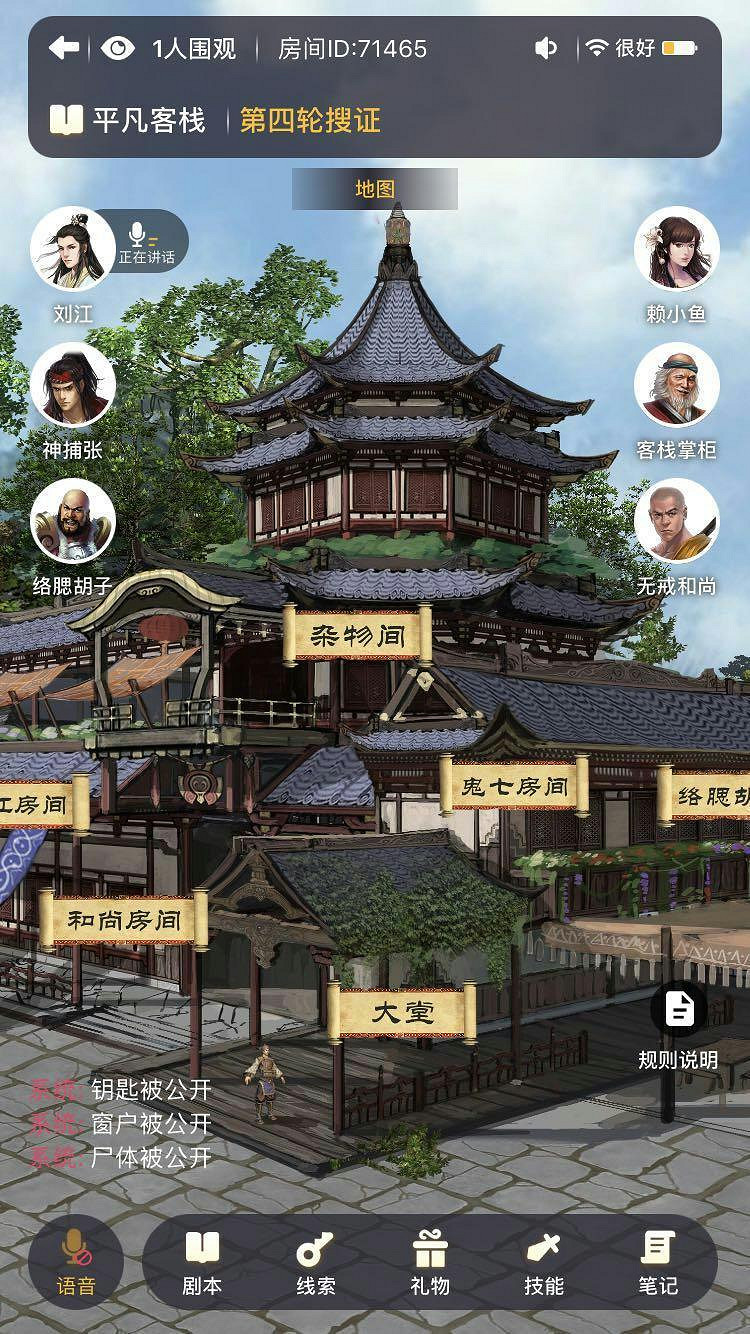Search the 杂物间 storage room
Viewport: 750px width, 1334px height.
(x=358, y=635)
